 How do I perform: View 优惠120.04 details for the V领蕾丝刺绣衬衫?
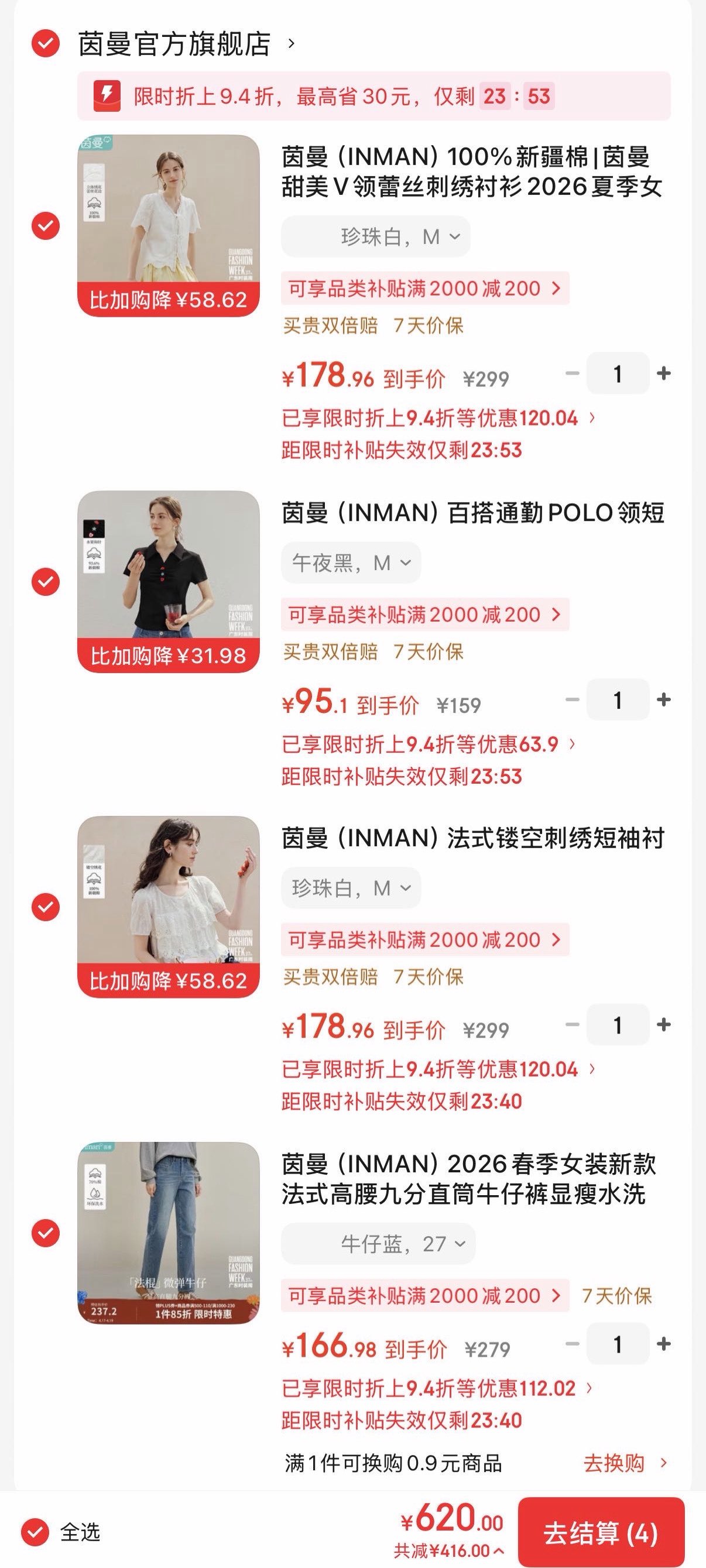pos(438,418)
